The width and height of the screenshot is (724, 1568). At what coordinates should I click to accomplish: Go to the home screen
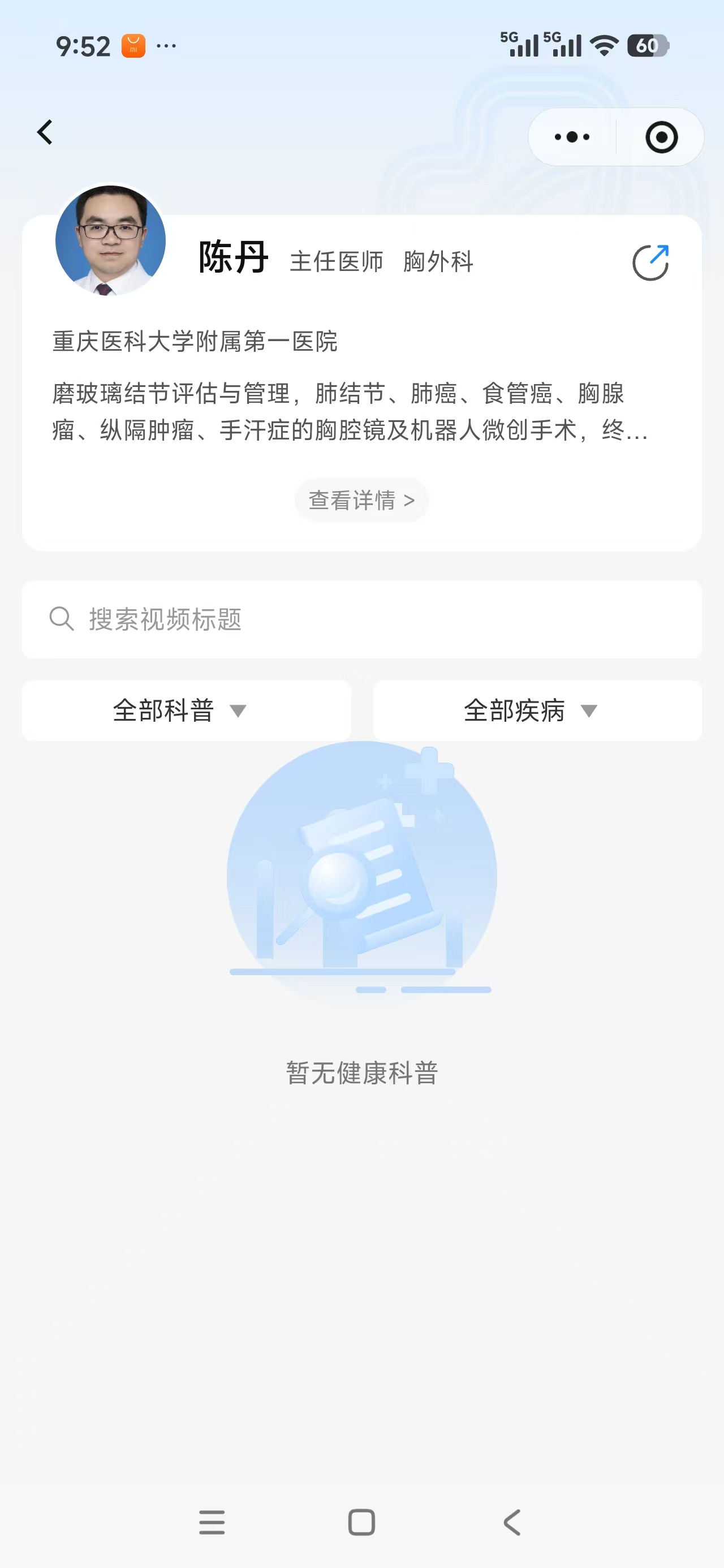tap(361, 1522)
